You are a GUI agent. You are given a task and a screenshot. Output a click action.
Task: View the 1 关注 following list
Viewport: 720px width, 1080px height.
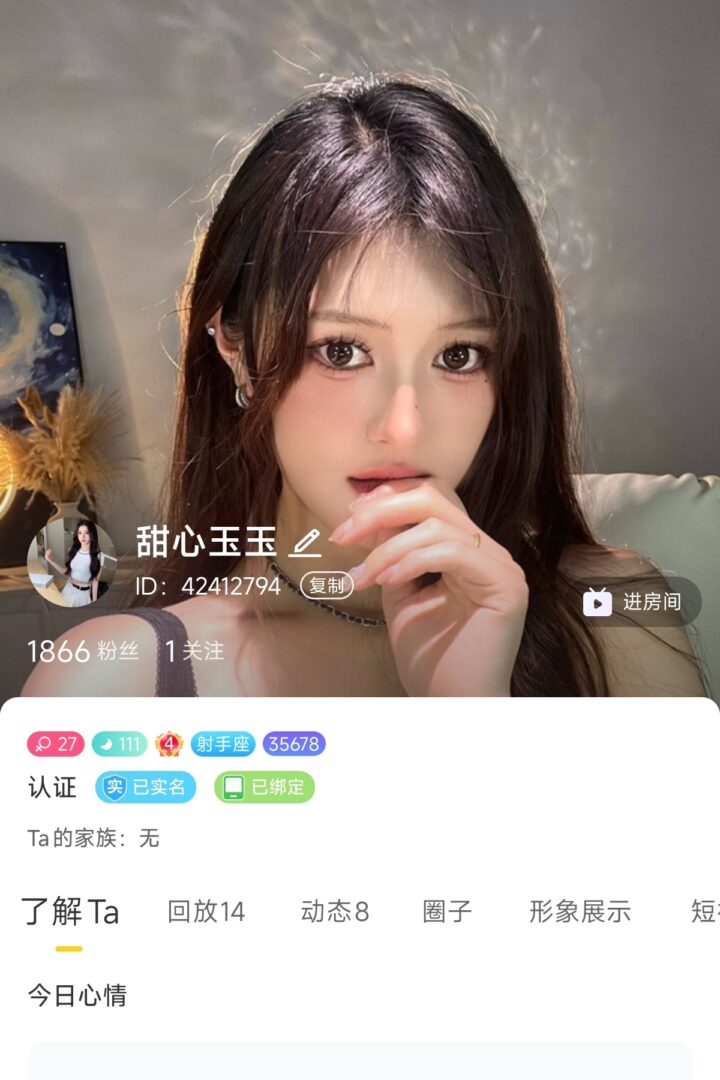(194, 651)
